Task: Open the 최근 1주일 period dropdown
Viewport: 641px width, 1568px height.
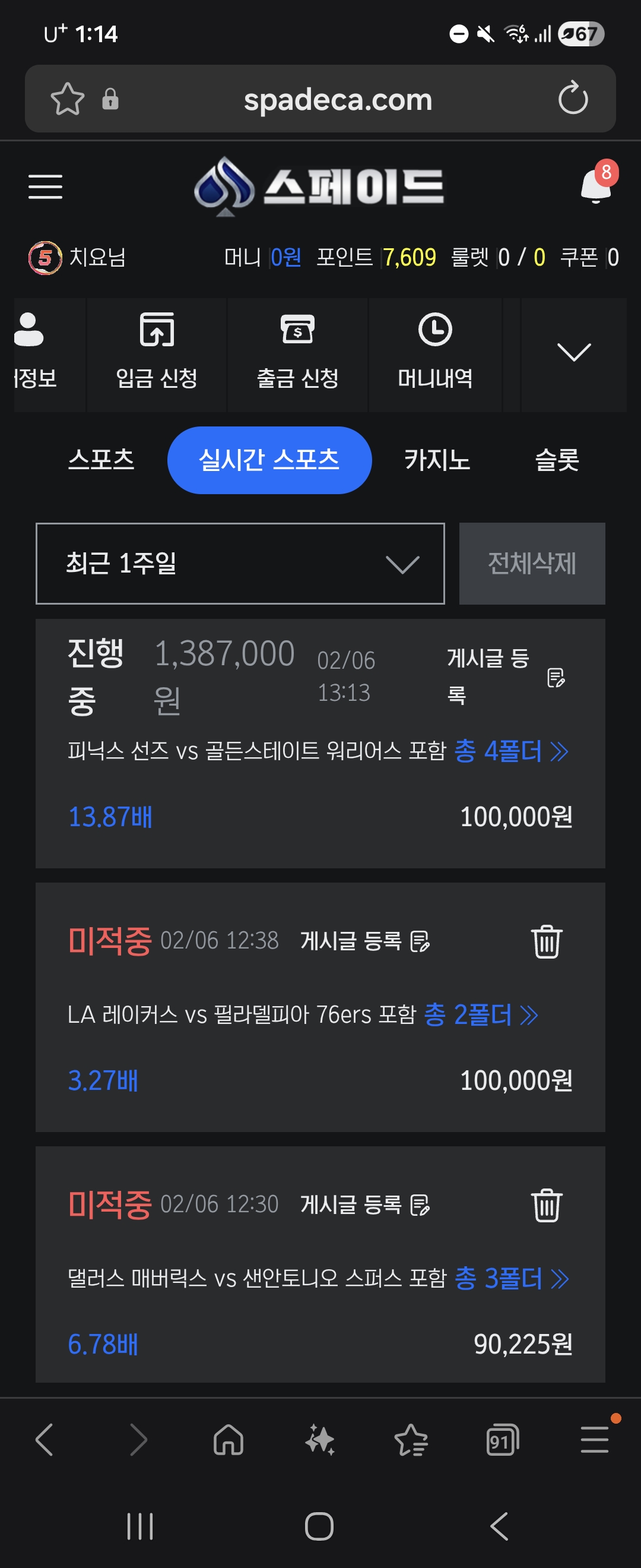Action: [x=240, y=563]
